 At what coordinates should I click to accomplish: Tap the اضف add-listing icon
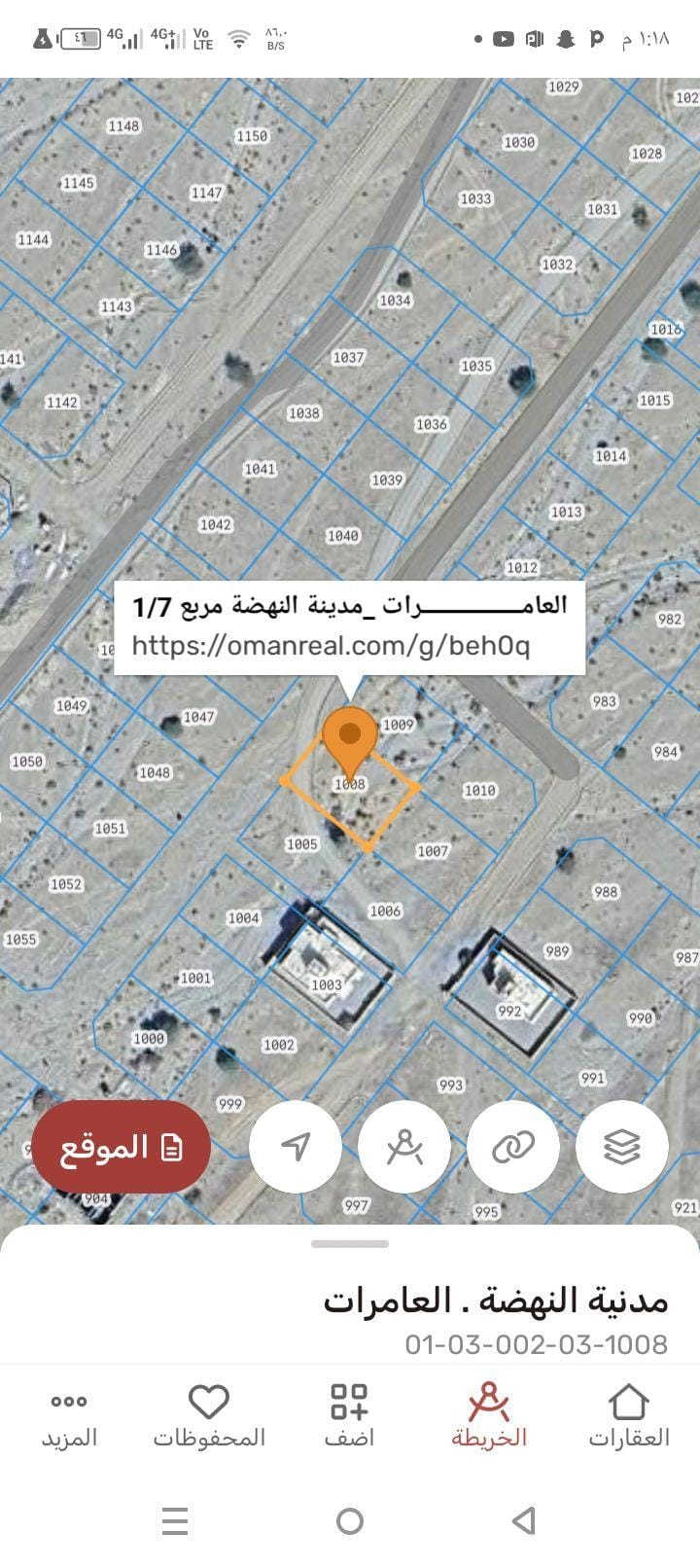click(350, 1404)
